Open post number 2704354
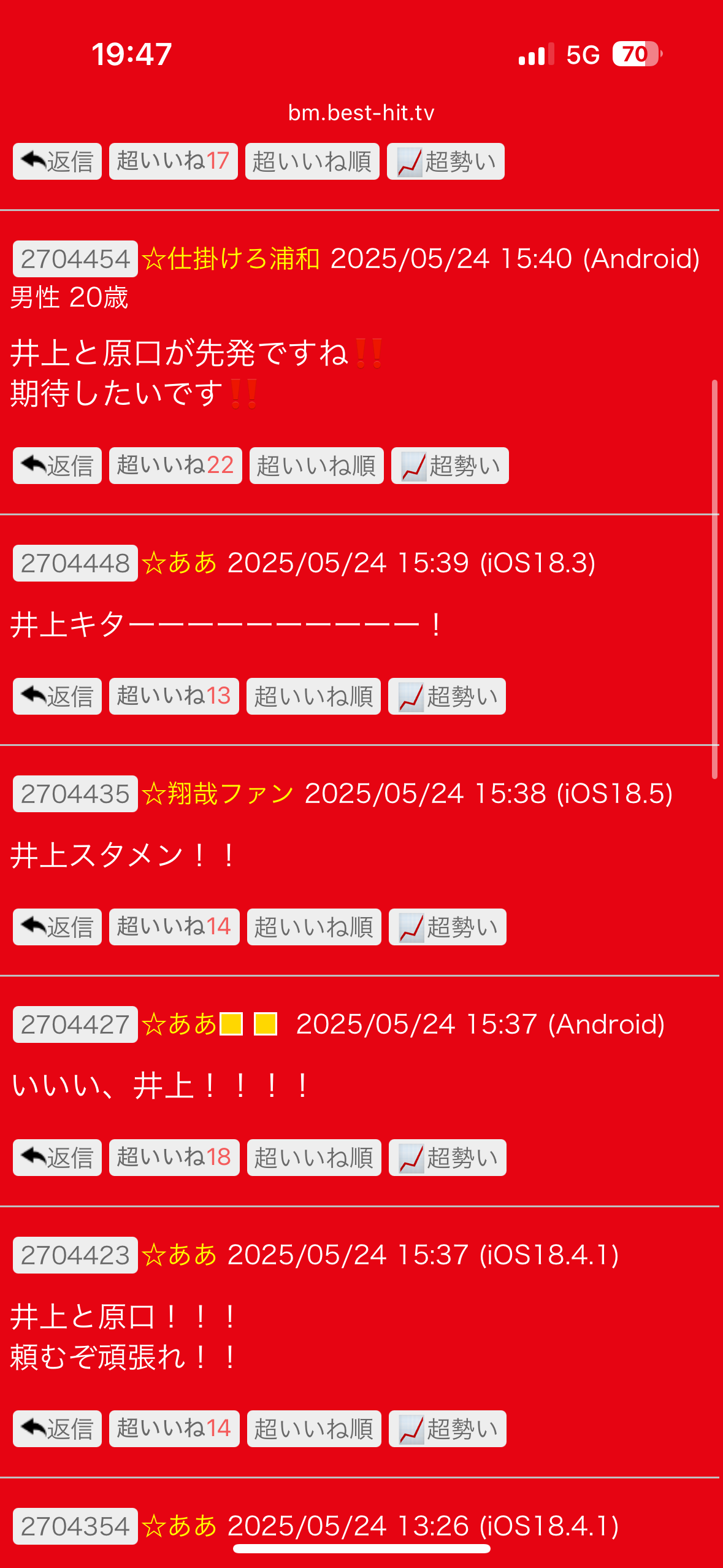723x1568 pixels. click(x=75, y=1526)
